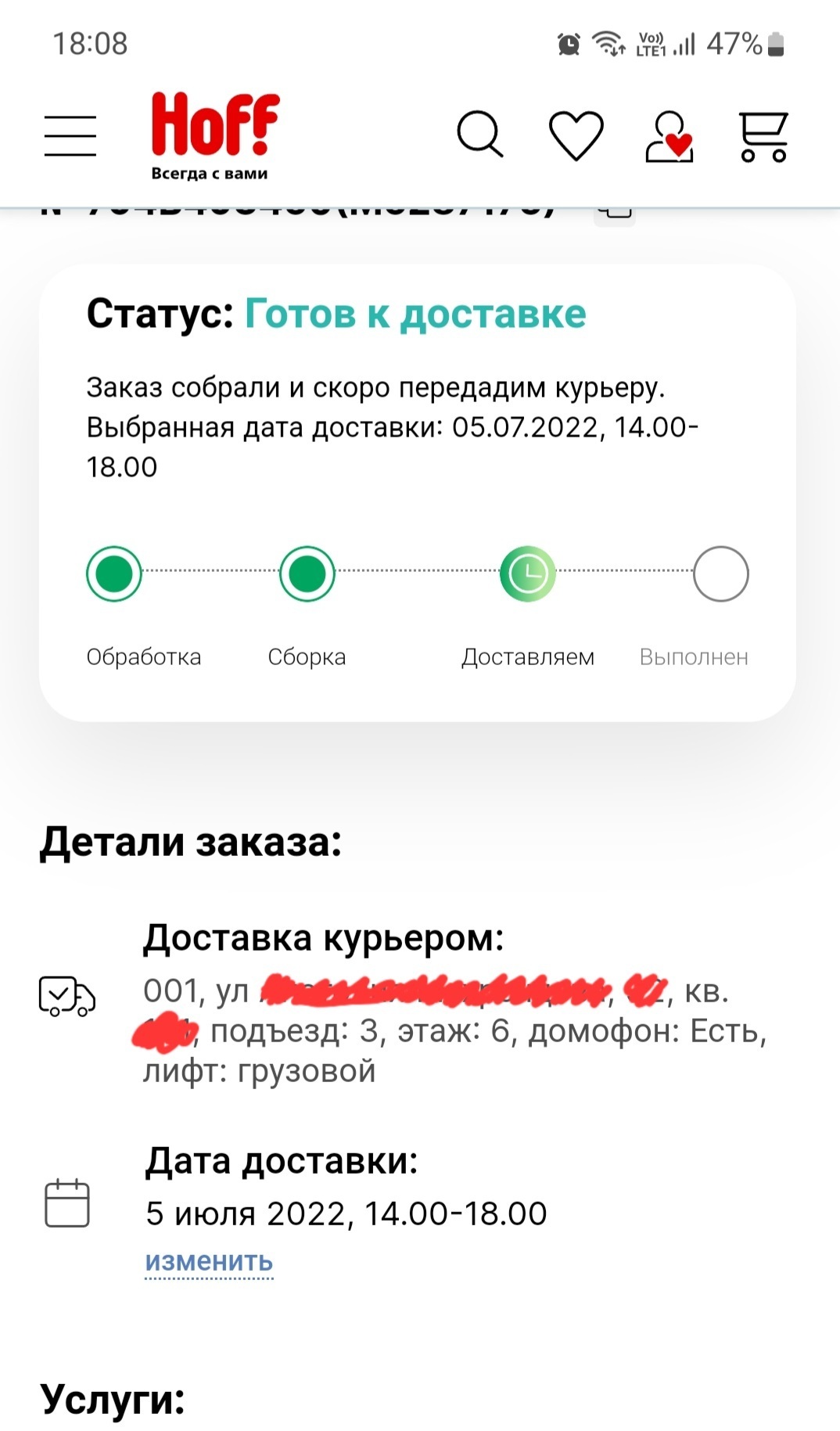Viewport: 840px width, 1431px height.
Task: Open favorites via the heart icon
Action: point(576,135)
